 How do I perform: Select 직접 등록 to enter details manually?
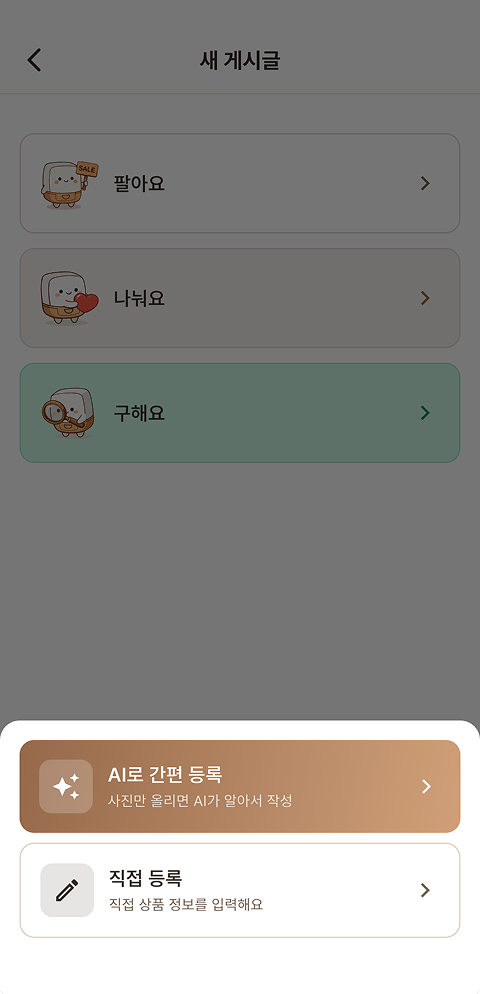click(240, 890)
